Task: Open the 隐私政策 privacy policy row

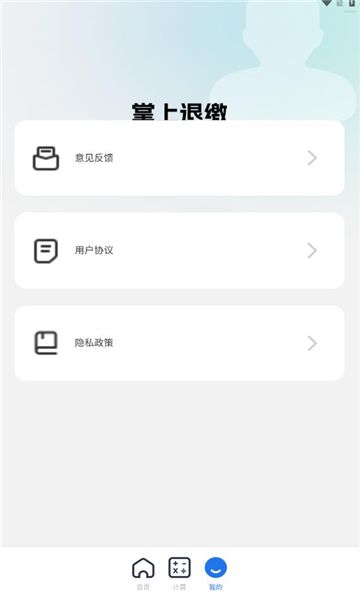Action: (x=179, y=343)
